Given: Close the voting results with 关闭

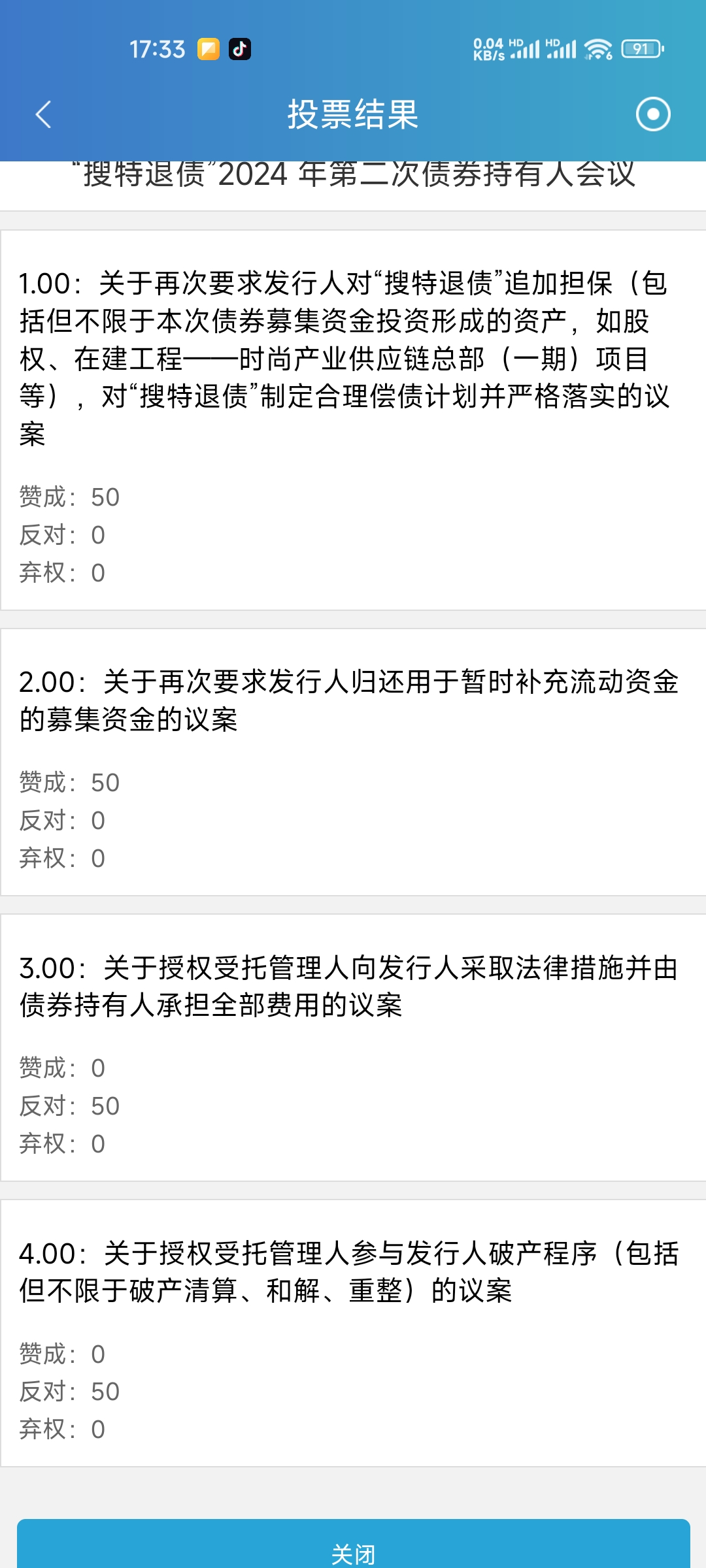Looking at the screenshot, I should 353,1548.
